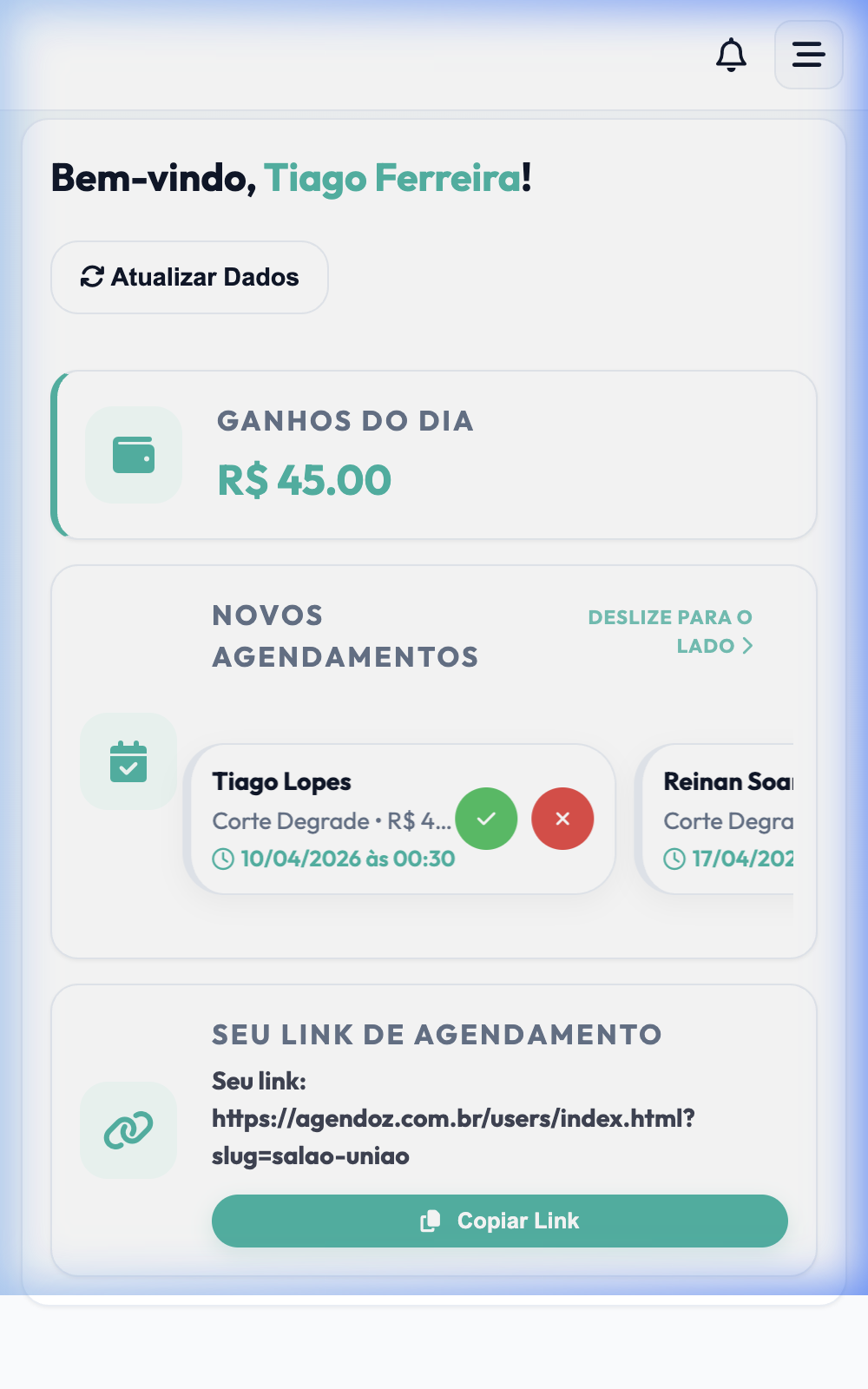Image resolution: width=868 pixels, height=1389 pixels.
Task: Click the Copiar Link button
Action: pyautogui.click(x=499, y=1221)
